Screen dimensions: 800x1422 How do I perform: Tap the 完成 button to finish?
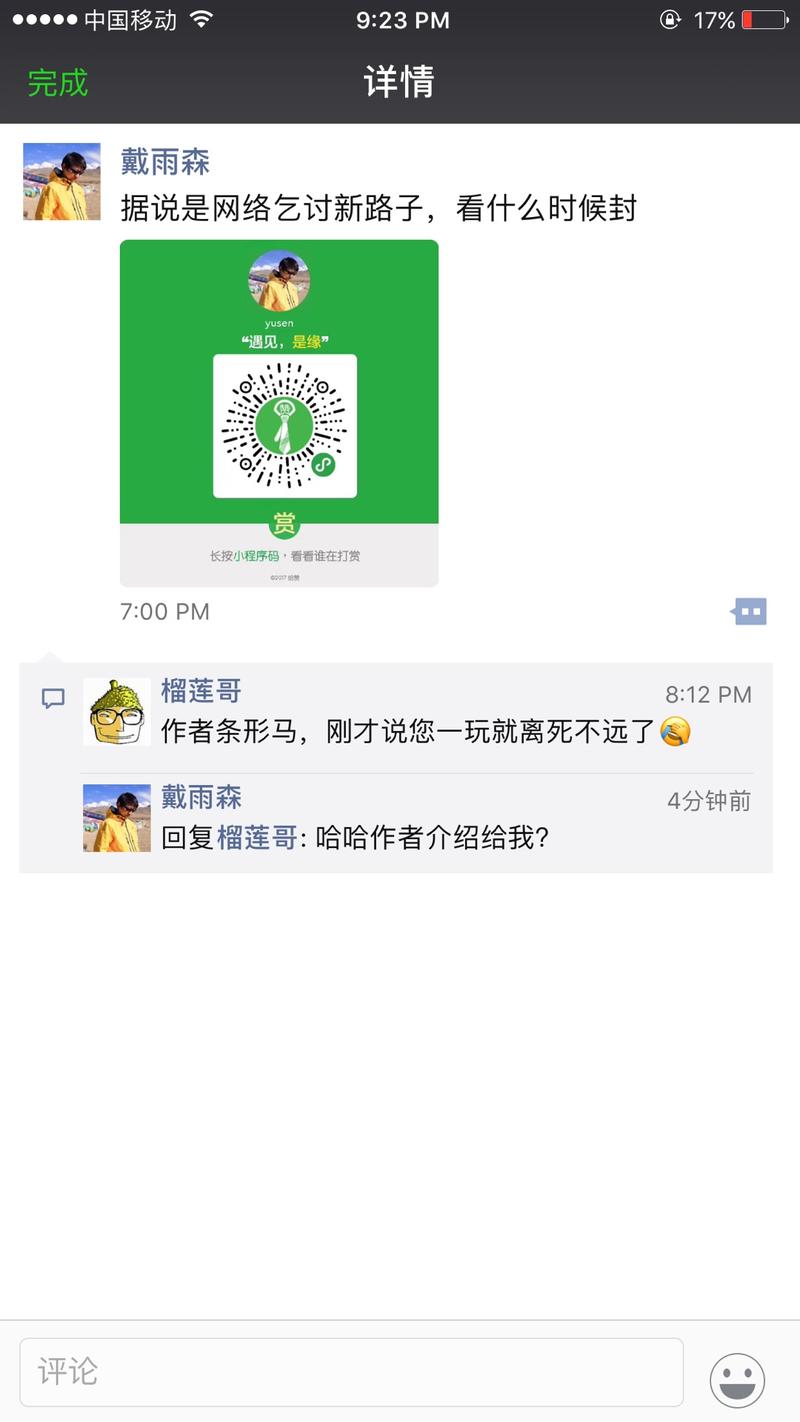pos(57,82)
